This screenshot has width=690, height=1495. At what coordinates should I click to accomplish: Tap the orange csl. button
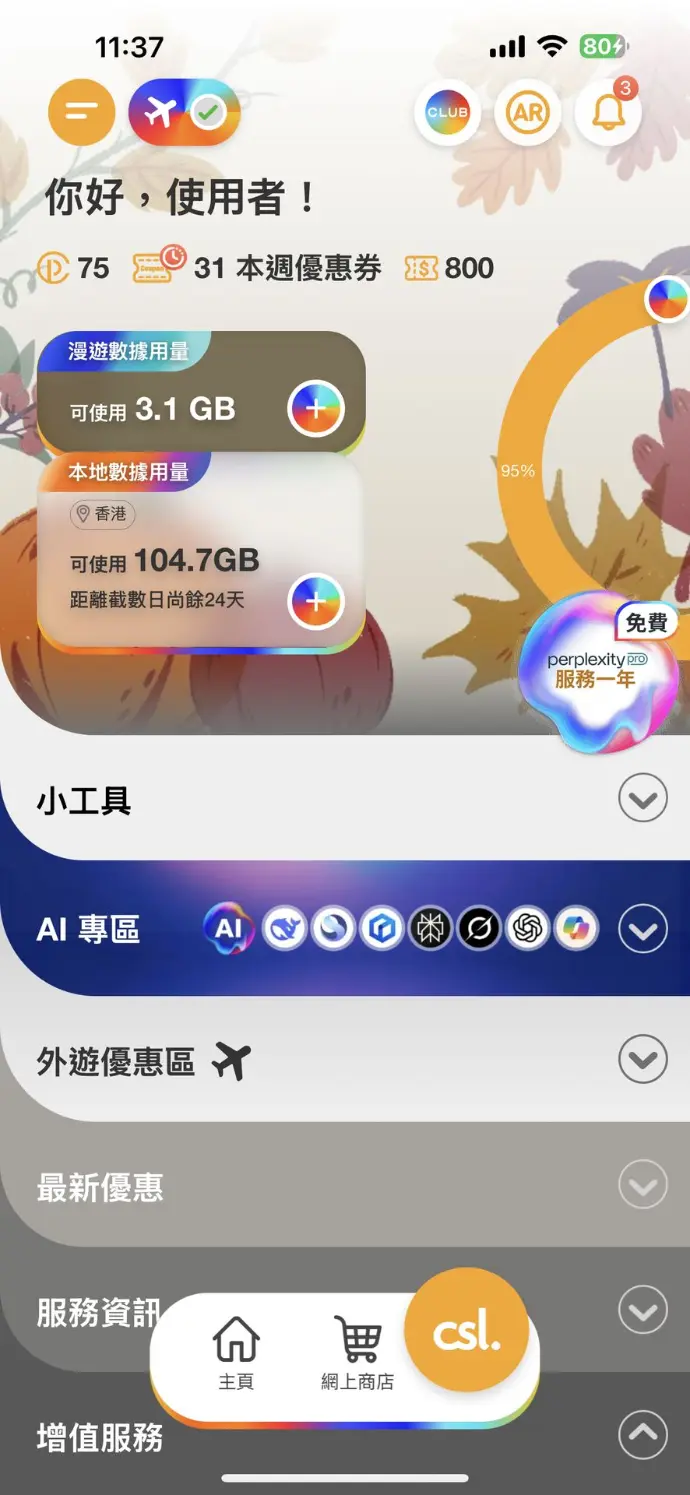[466, 1333]
